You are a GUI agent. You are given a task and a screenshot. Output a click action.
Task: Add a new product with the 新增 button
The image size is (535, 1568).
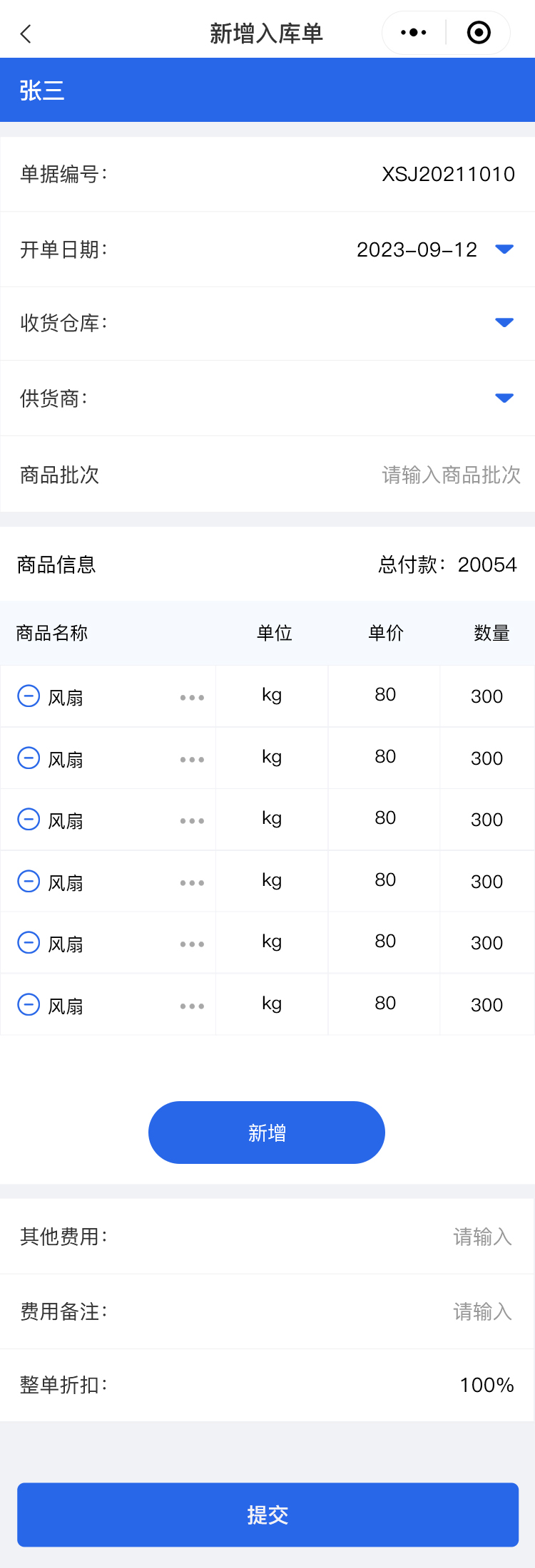(x=267, y=1133)
